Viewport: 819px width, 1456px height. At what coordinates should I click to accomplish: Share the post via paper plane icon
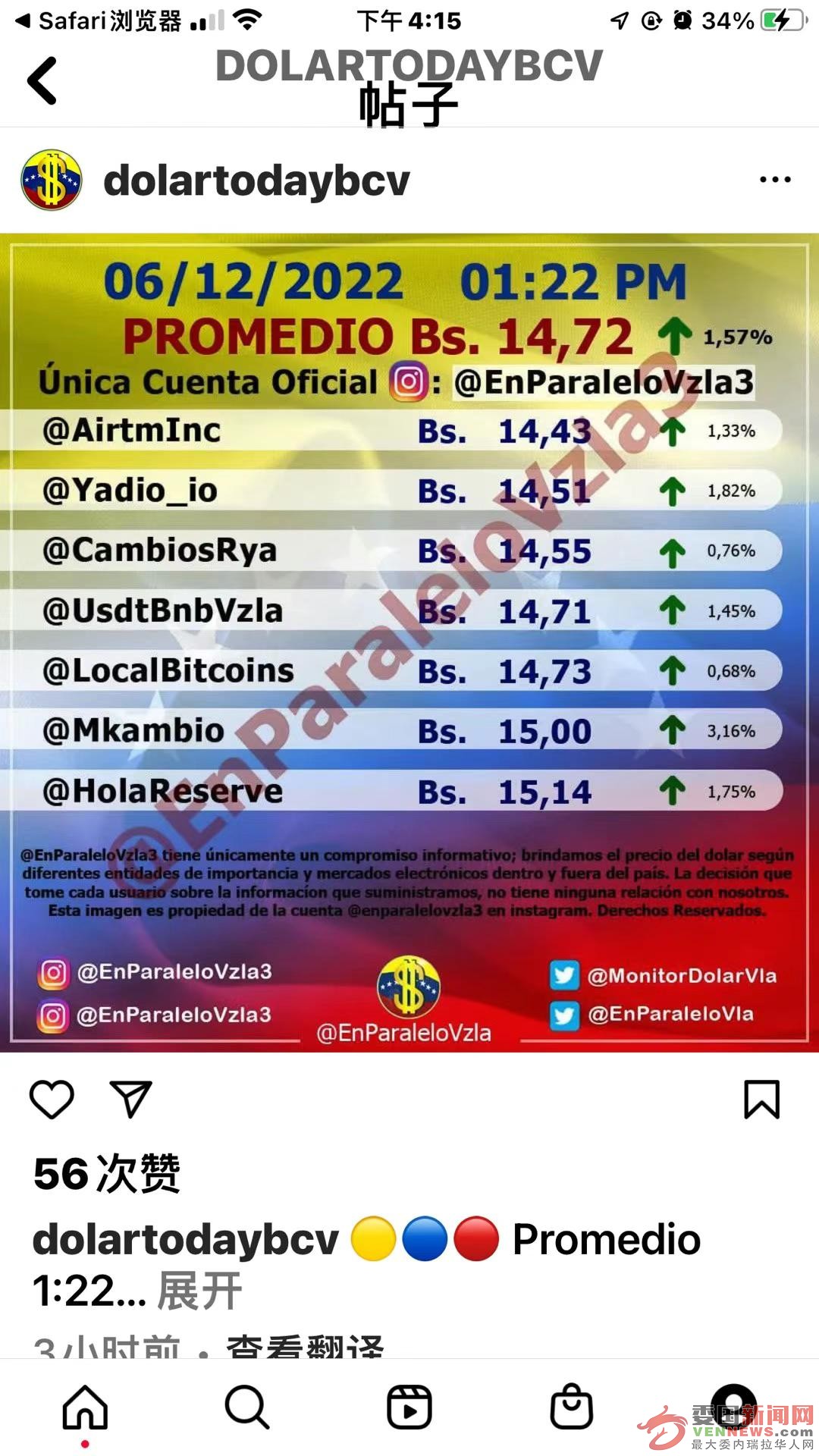click(x=131, y=1099)
